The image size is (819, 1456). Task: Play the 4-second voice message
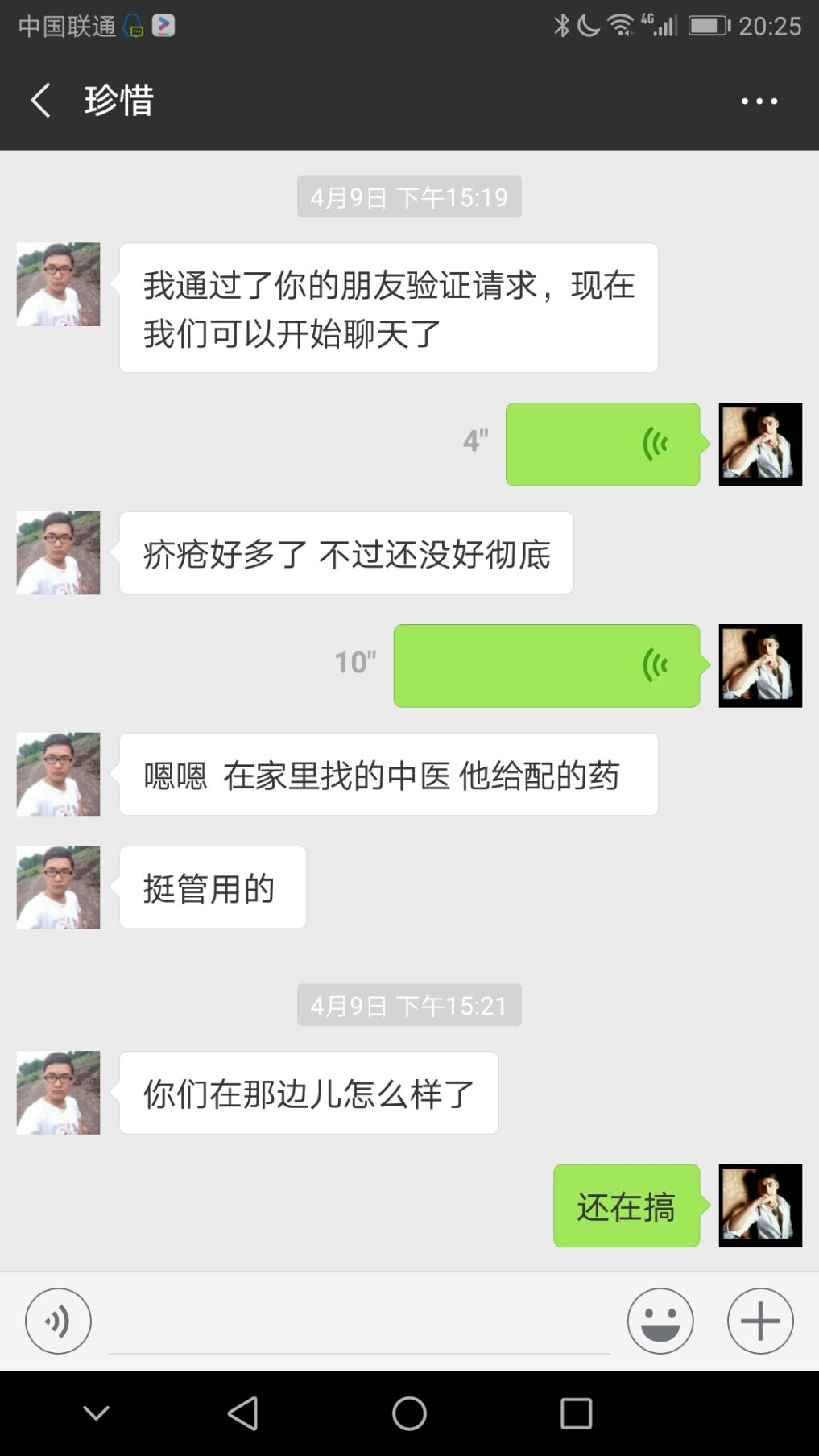click(602, 445)
